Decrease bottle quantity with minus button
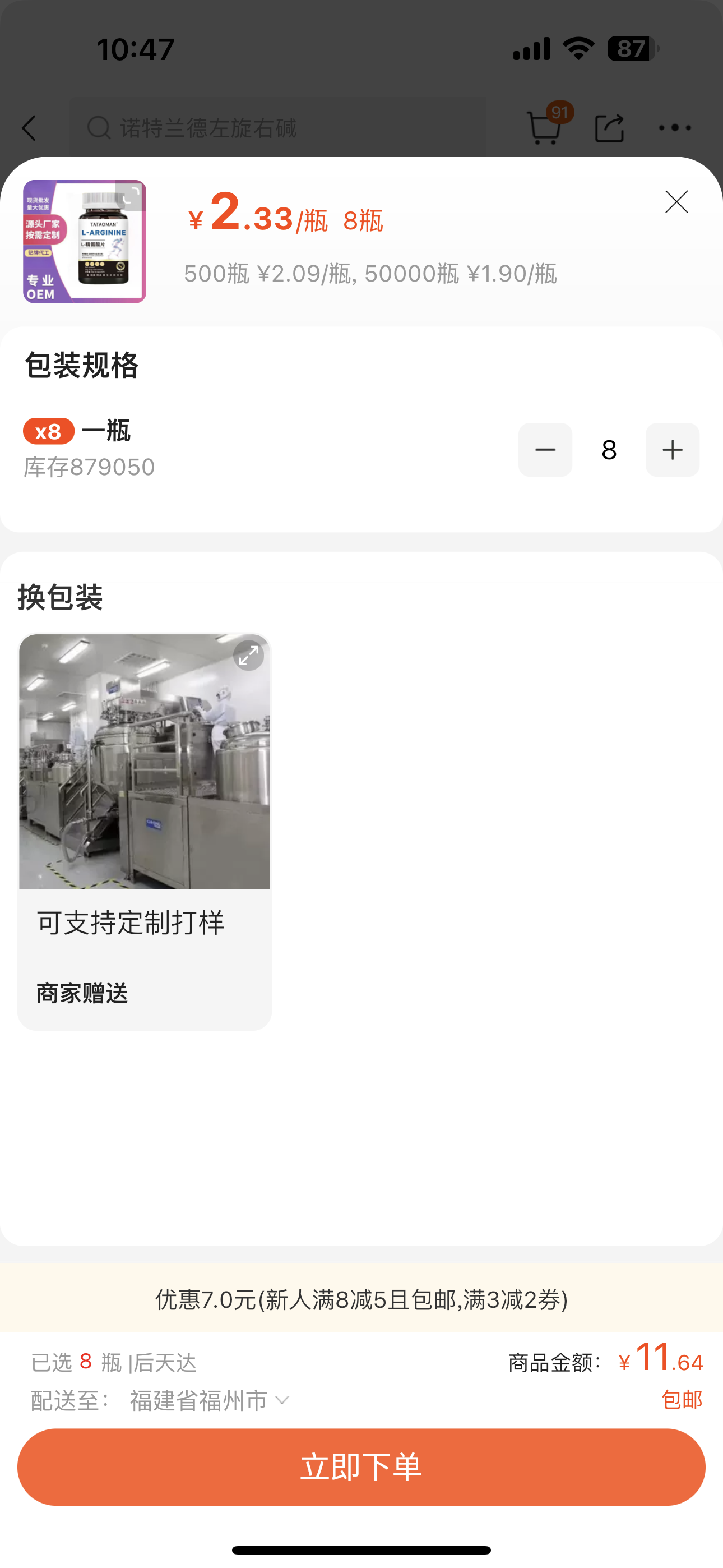This screenshot has height=1568, width=723. pos(545,450)
